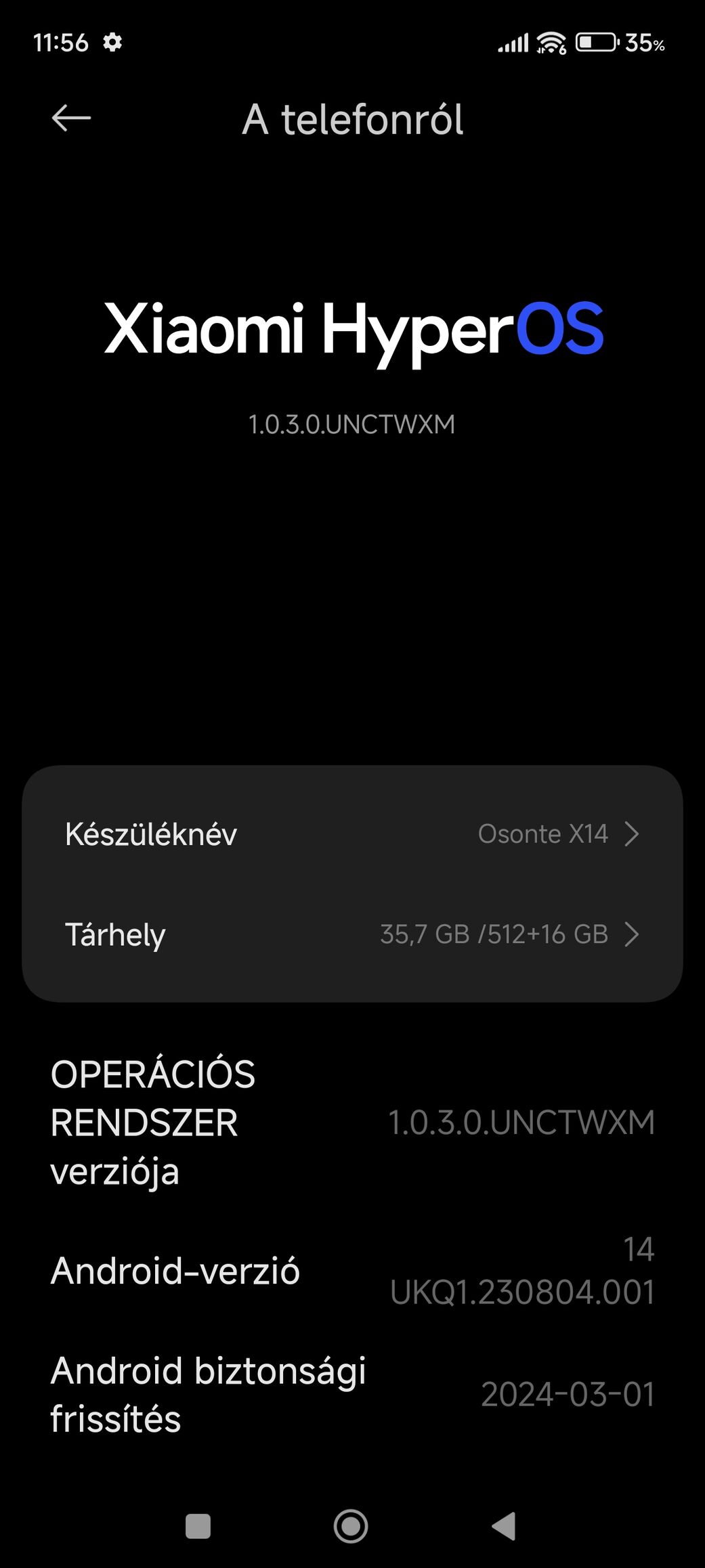Go back using the top arrow
Viewport: 705px width, 1568px height.
(71, 118)
